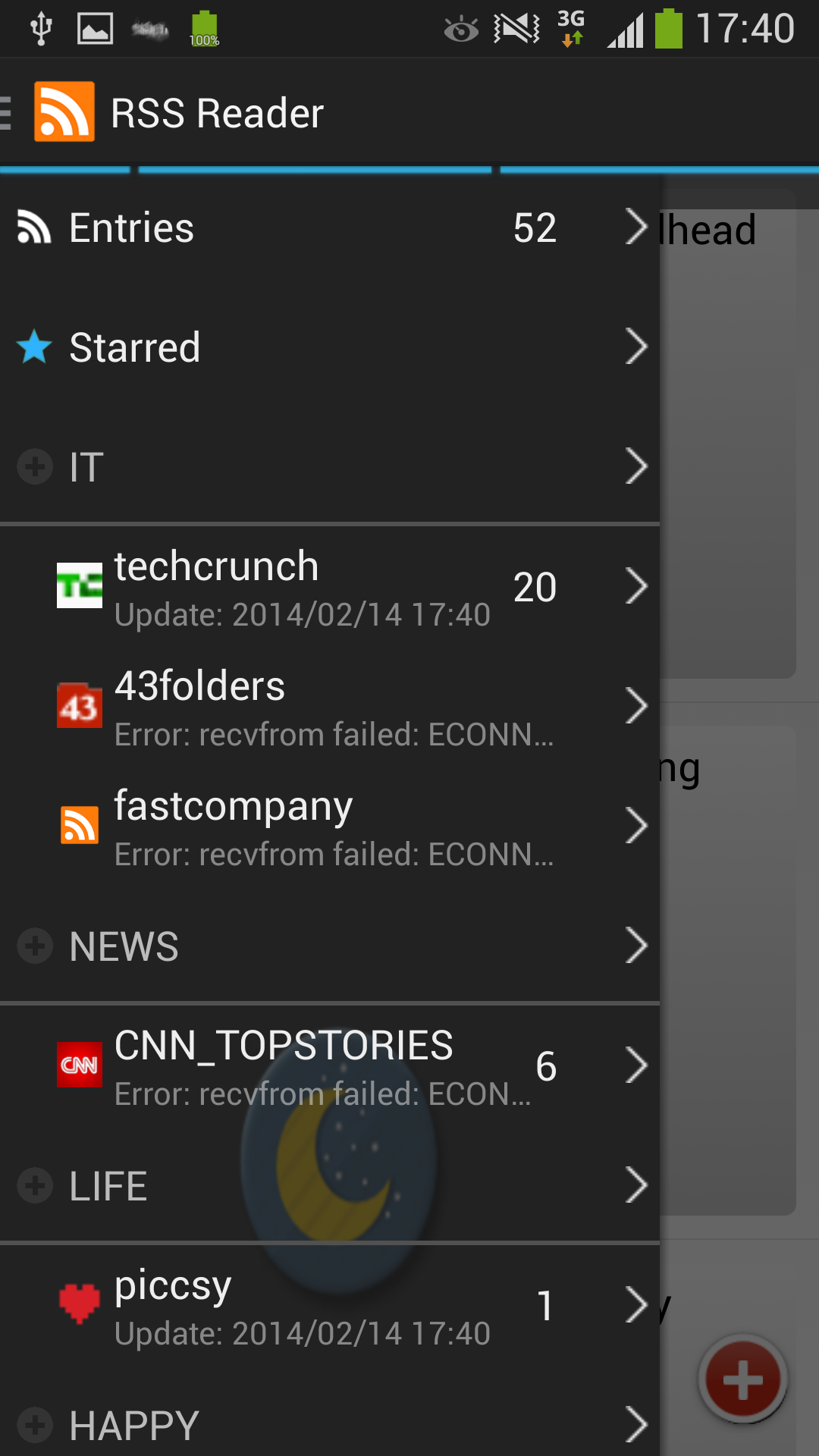Tap the RSS Reader app icon in titlebar
819x1456 pixels.
click(63, 112)
